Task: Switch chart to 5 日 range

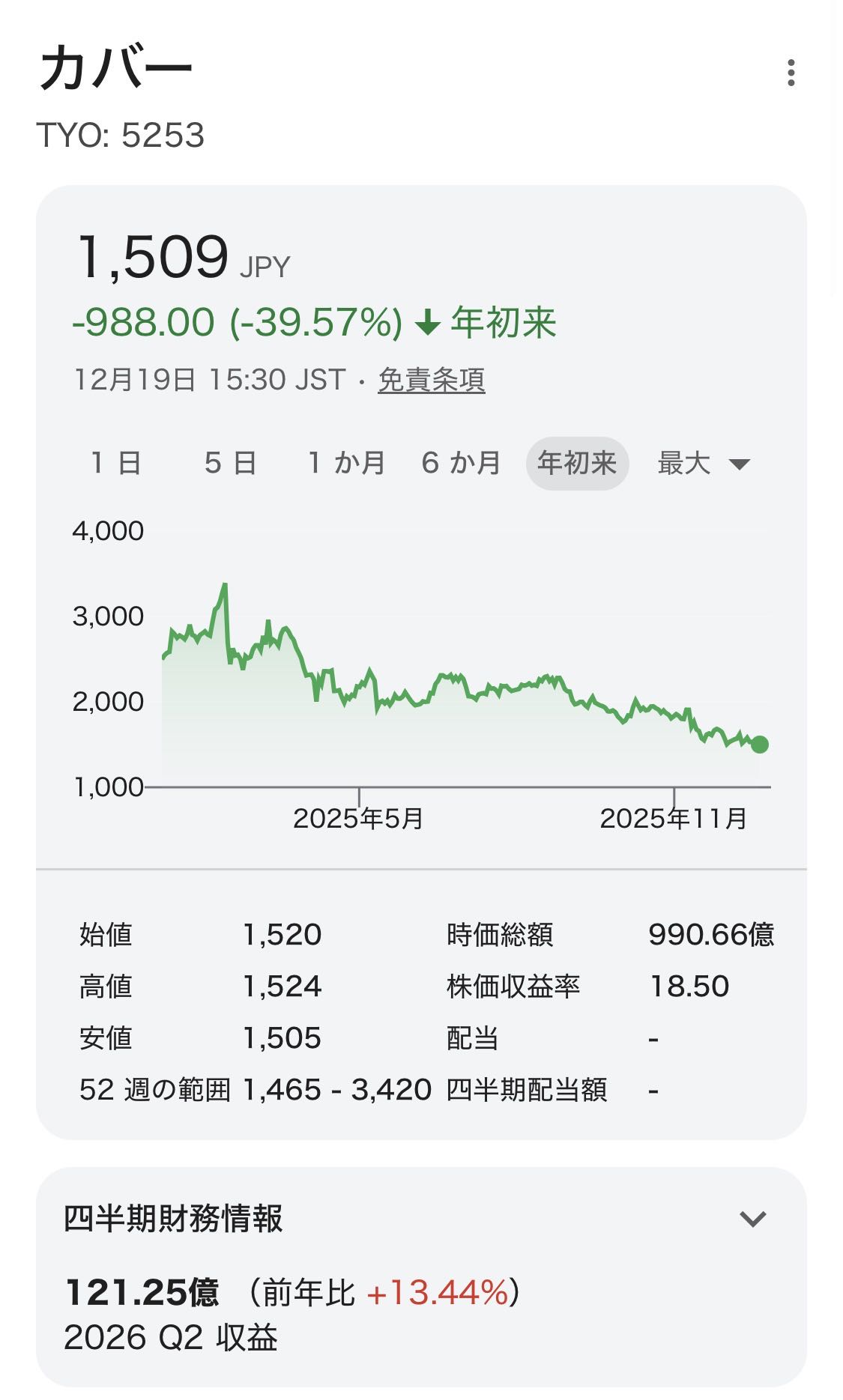Action: (x=231, y=463)
